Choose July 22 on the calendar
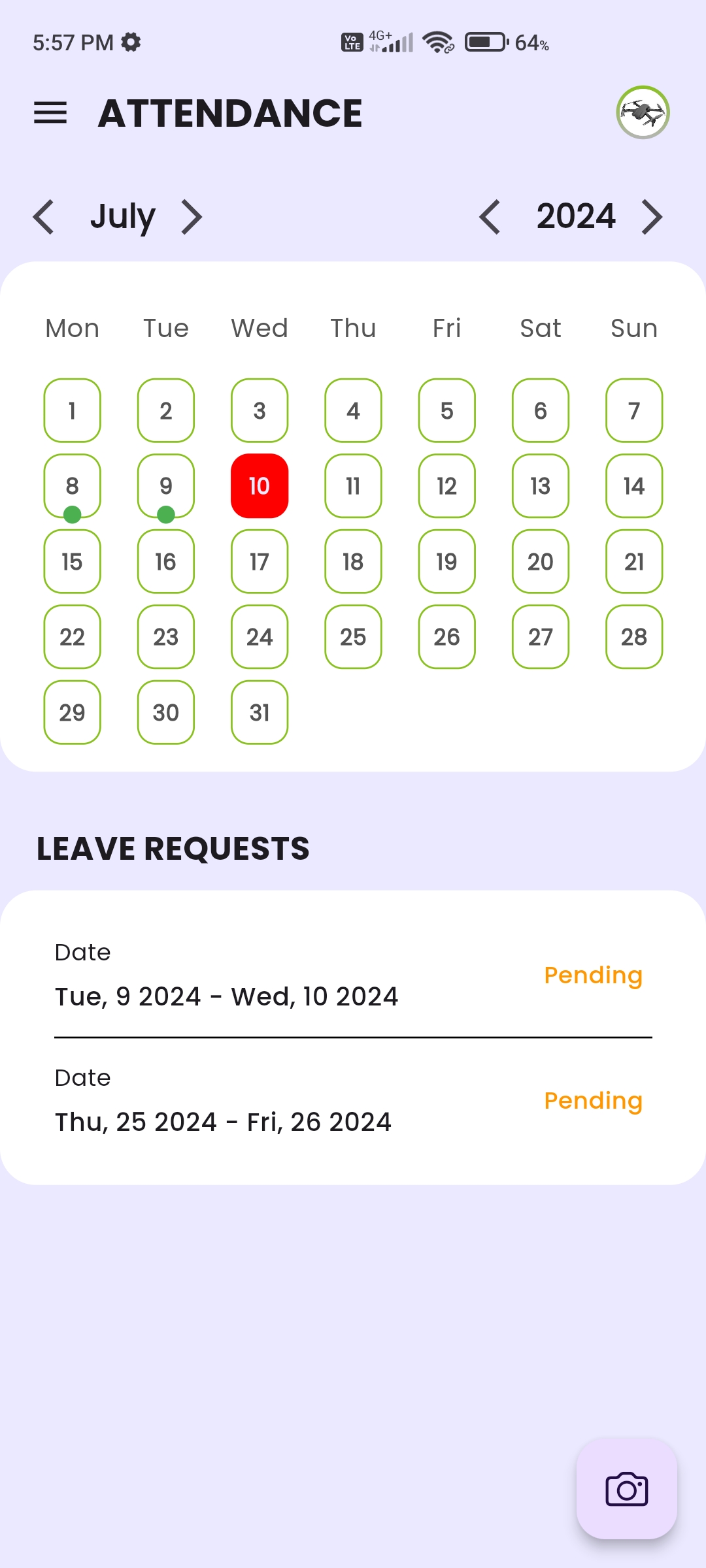This screenshot has height=1568, width=706. 72,637
